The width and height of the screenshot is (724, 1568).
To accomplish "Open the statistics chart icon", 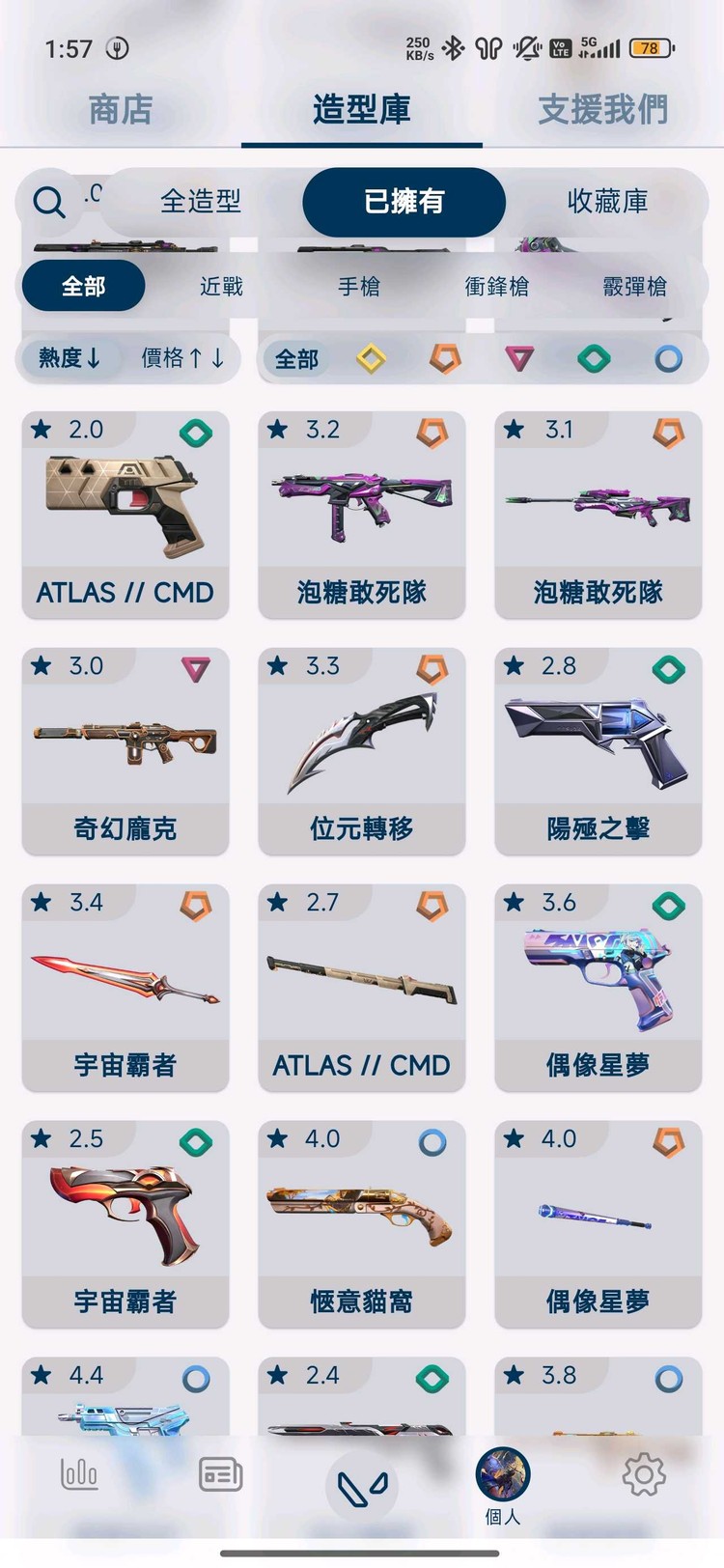I will point(79,1474).
